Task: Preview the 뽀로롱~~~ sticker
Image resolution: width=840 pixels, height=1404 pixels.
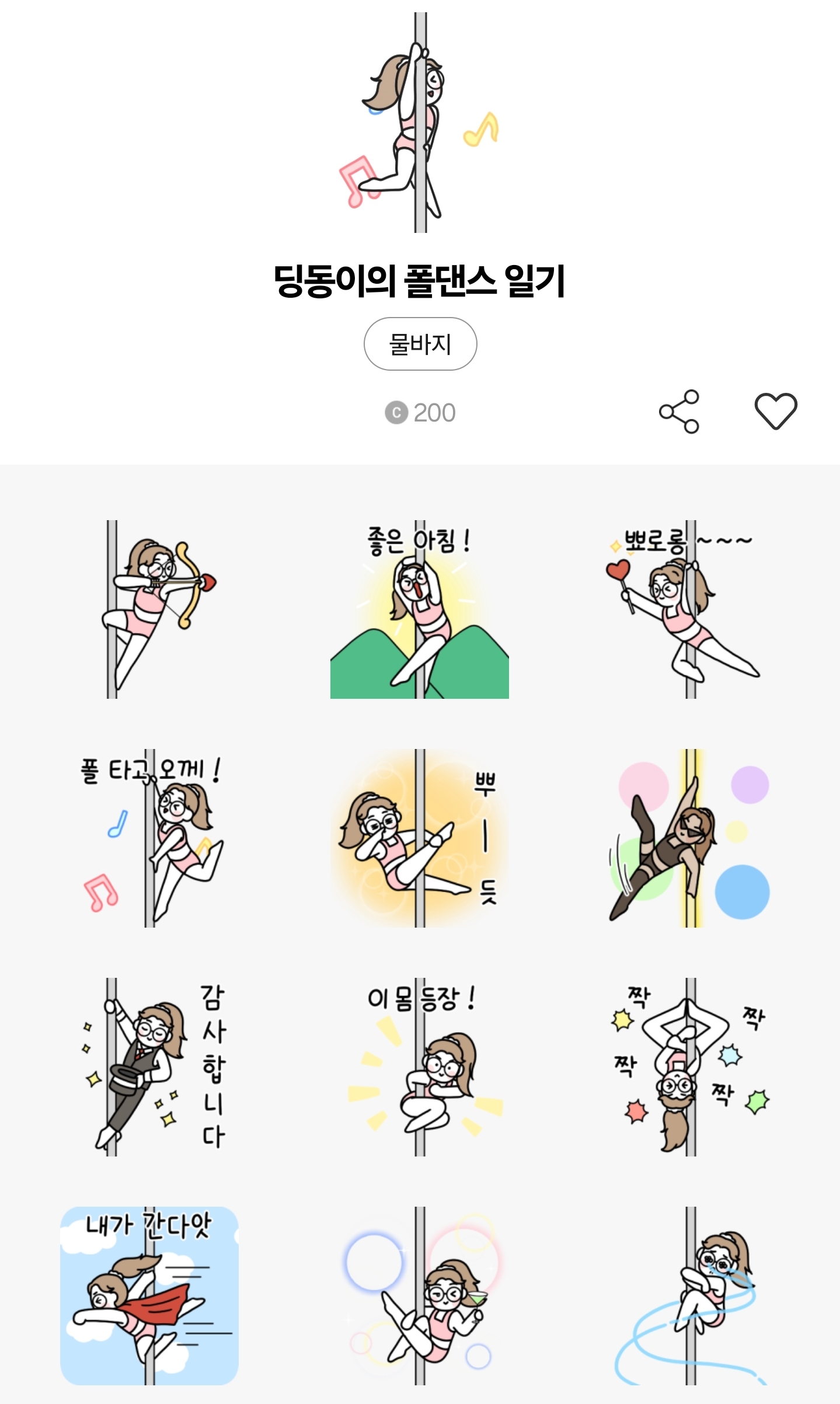Action: pyautogui.click(x=690, y=609)
